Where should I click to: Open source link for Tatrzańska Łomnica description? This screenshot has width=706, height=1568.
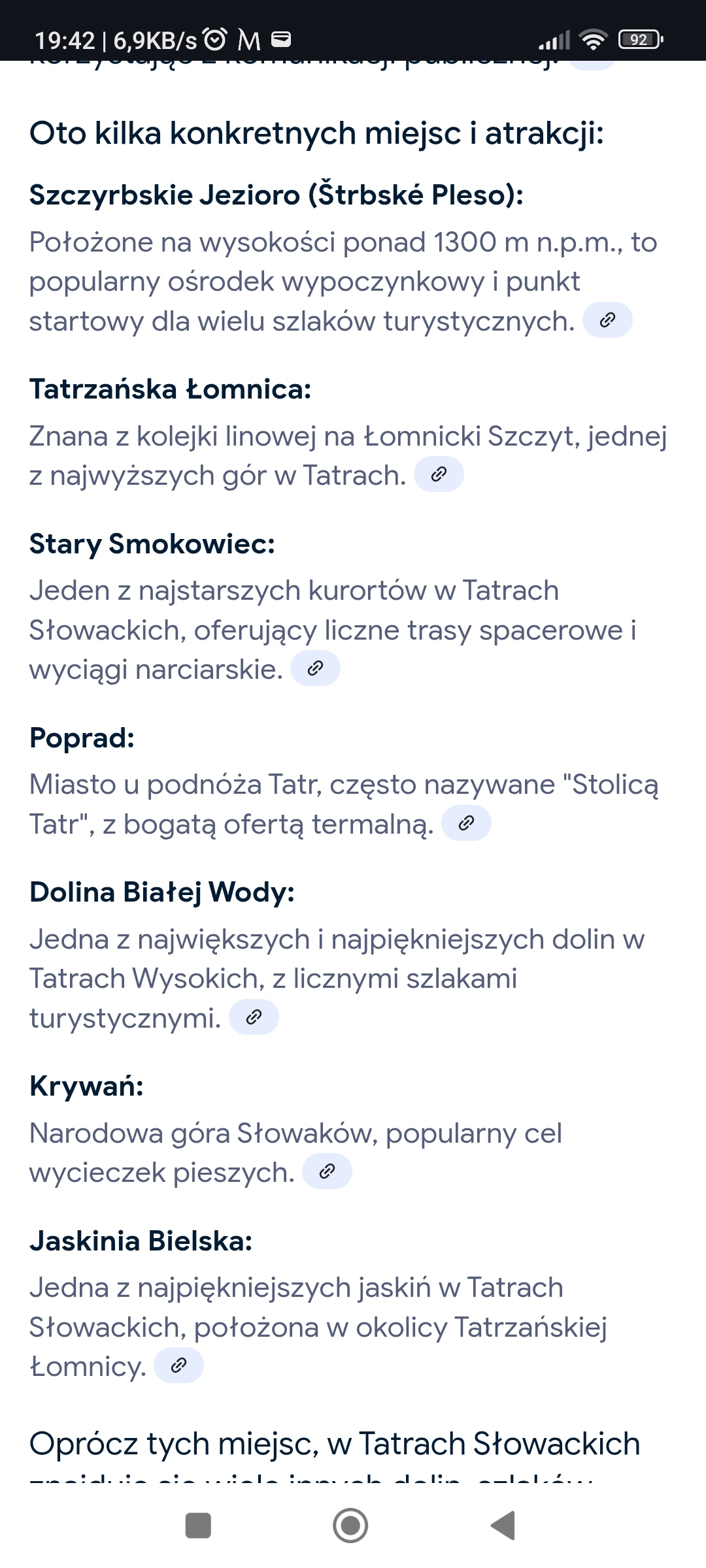(x=439, y=474)
